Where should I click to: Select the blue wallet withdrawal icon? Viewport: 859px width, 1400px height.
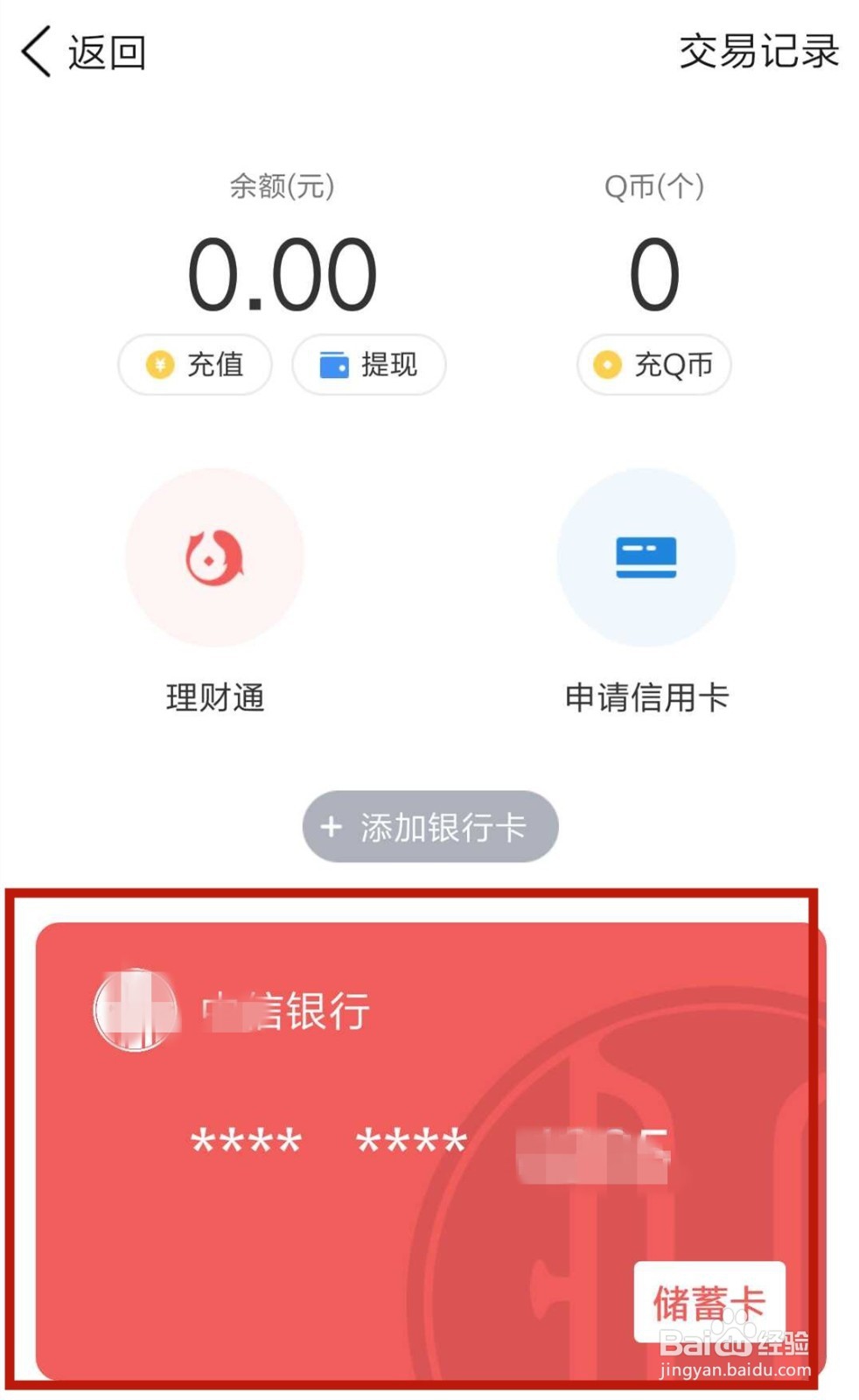[x=335, y=366]
